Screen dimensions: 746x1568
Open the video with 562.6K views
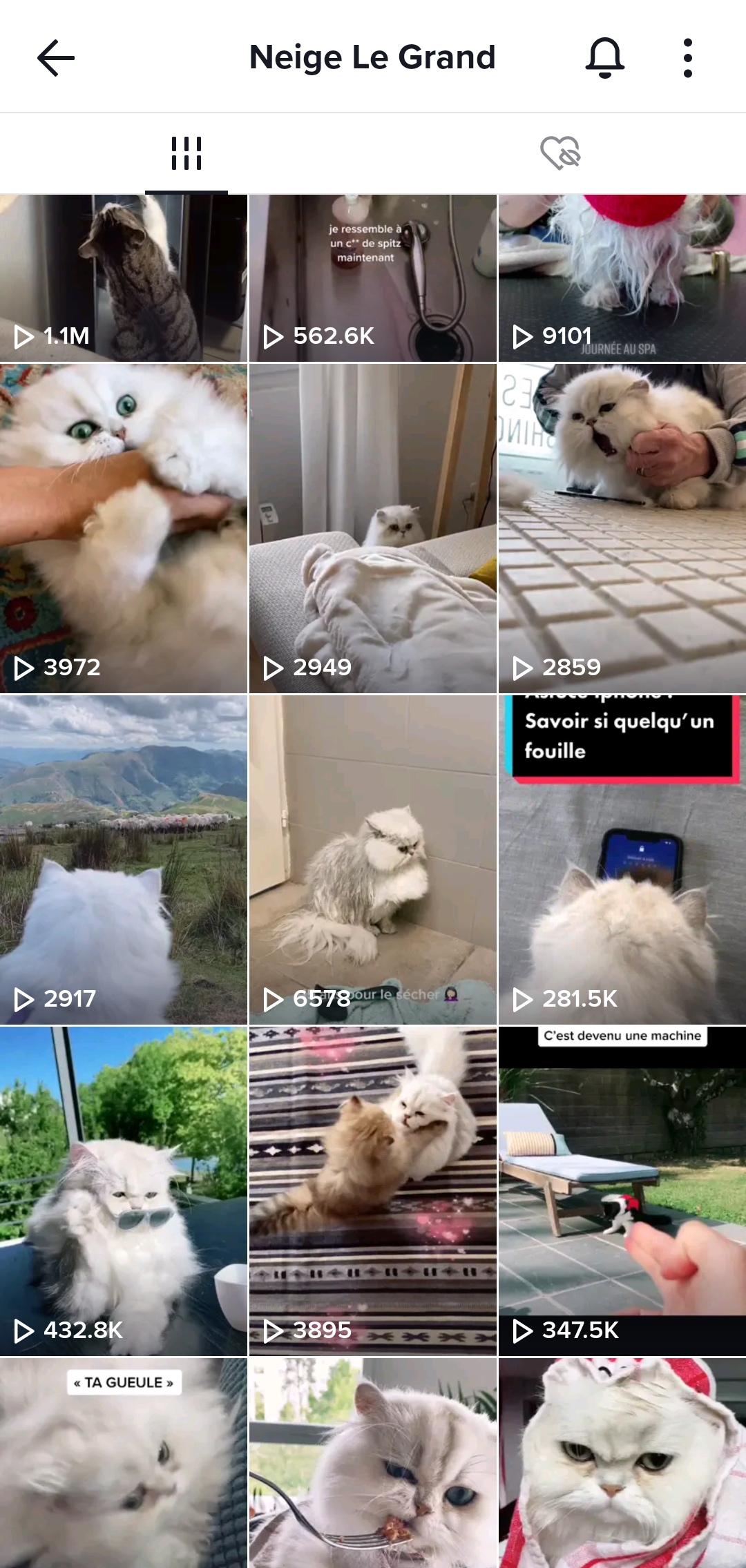pyautogui.click(x=373, y=278)
